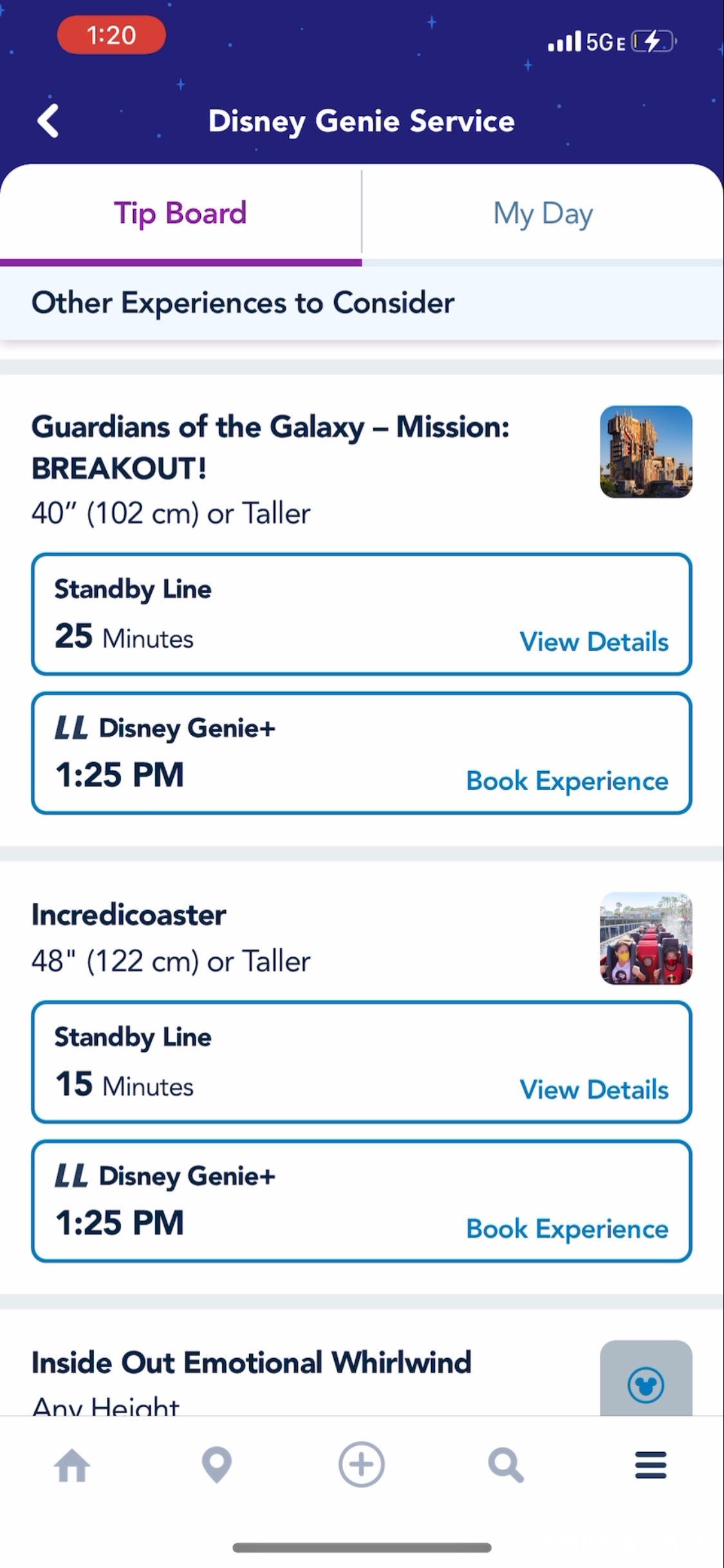View standby details for Incredicoaster

coord(593,1090)
